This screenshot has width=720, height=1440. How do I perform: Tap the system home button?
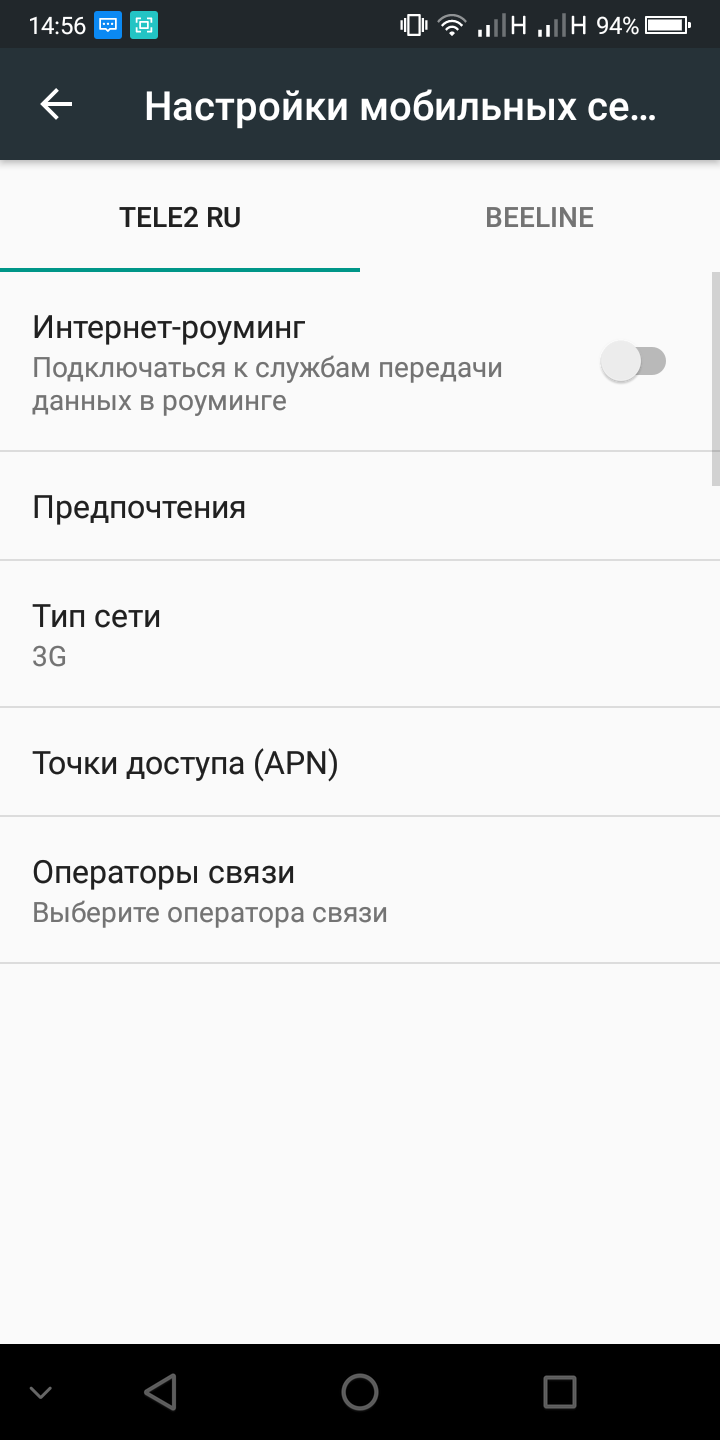(x=360, y=1391)
